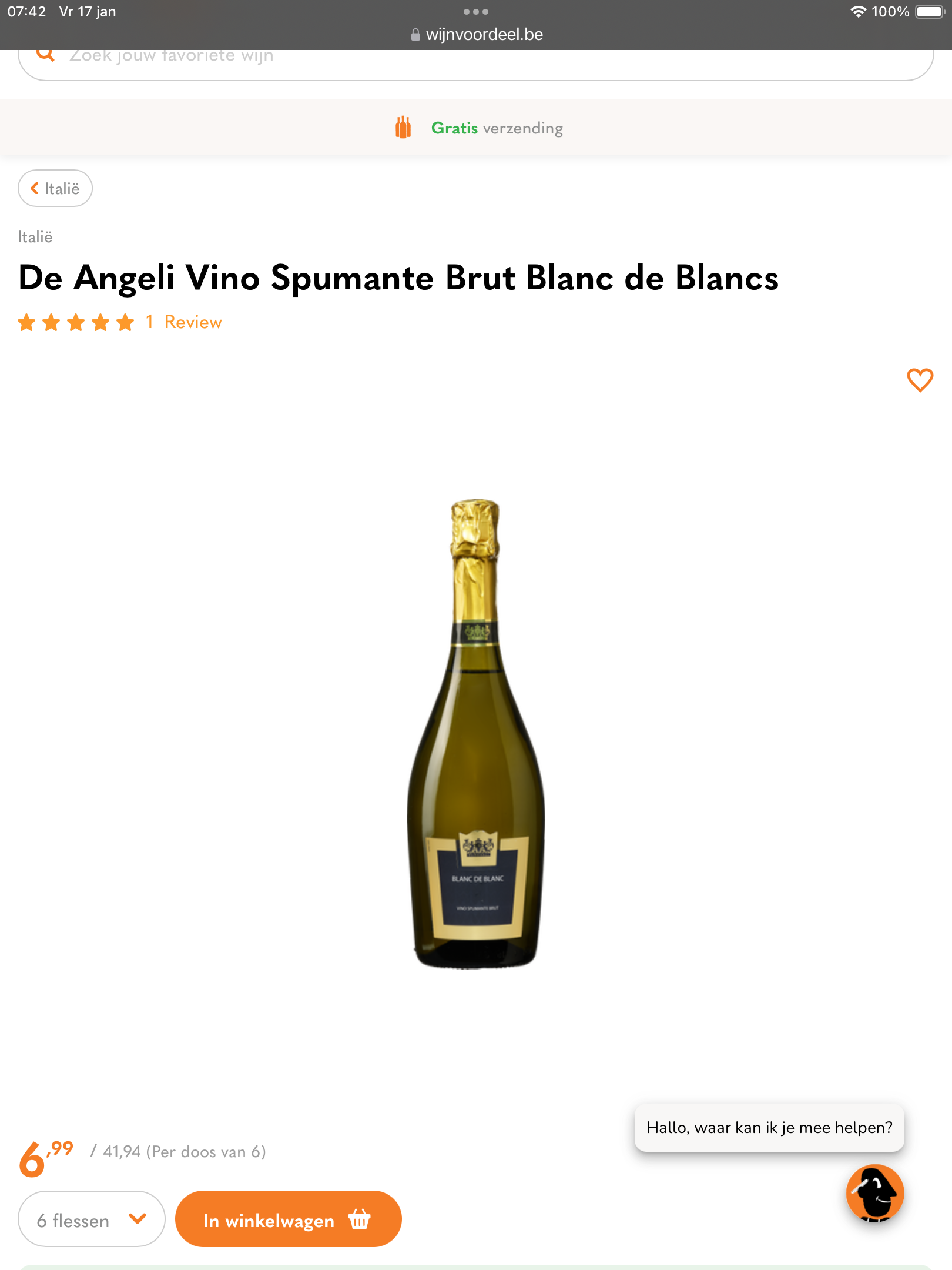
Task: Tap the battery indicator in the status bar
Action: pos(929,11)
